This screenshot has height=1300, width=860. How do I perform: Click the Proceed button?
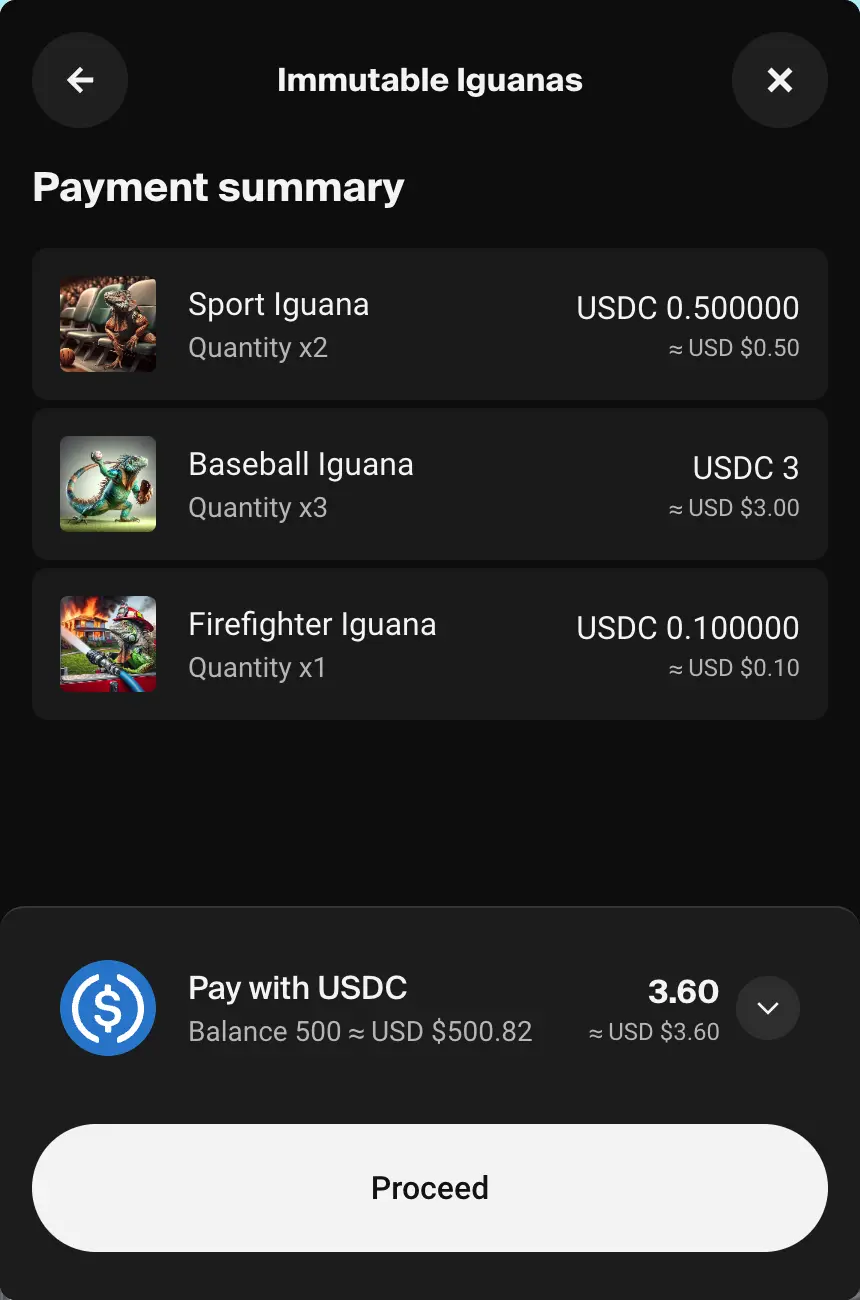click(430, 1188)
